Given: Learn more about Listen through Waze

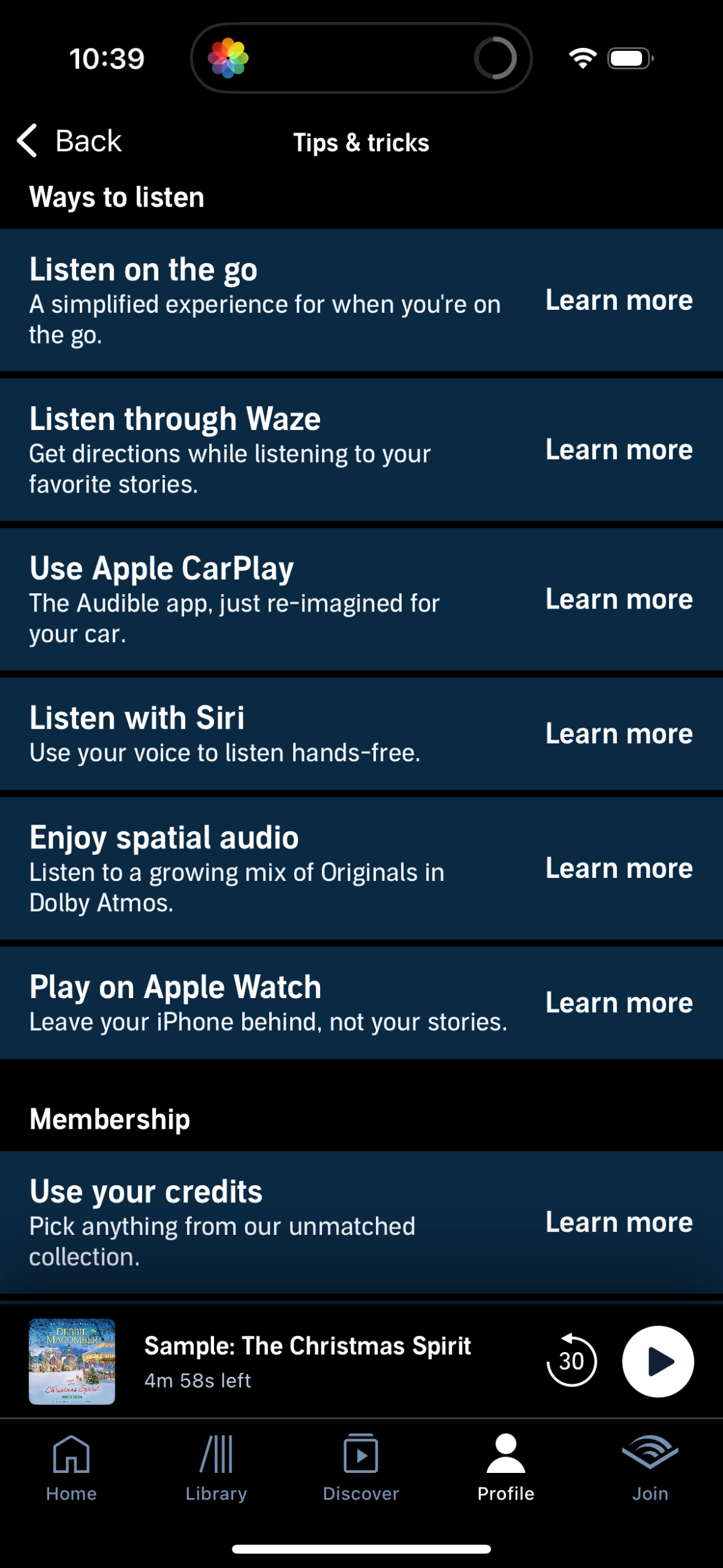Looking at the screenshot, I should (x=619, y=450).
